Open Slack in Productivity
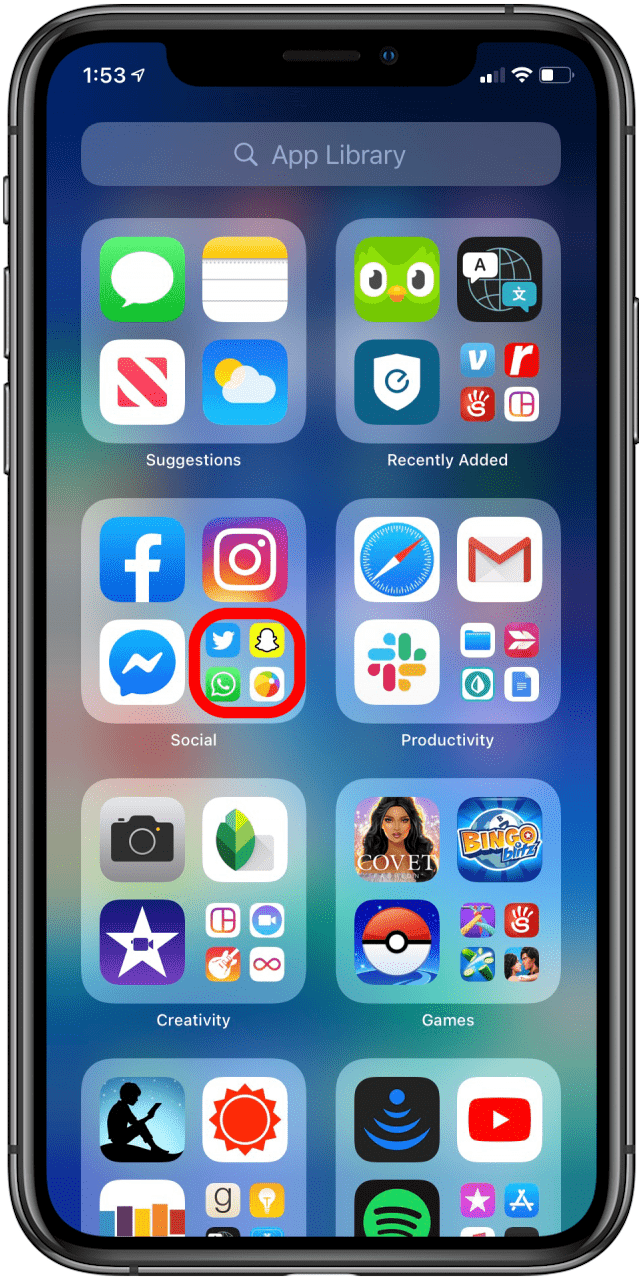642x1280 pixels. (x=397, y=662)
